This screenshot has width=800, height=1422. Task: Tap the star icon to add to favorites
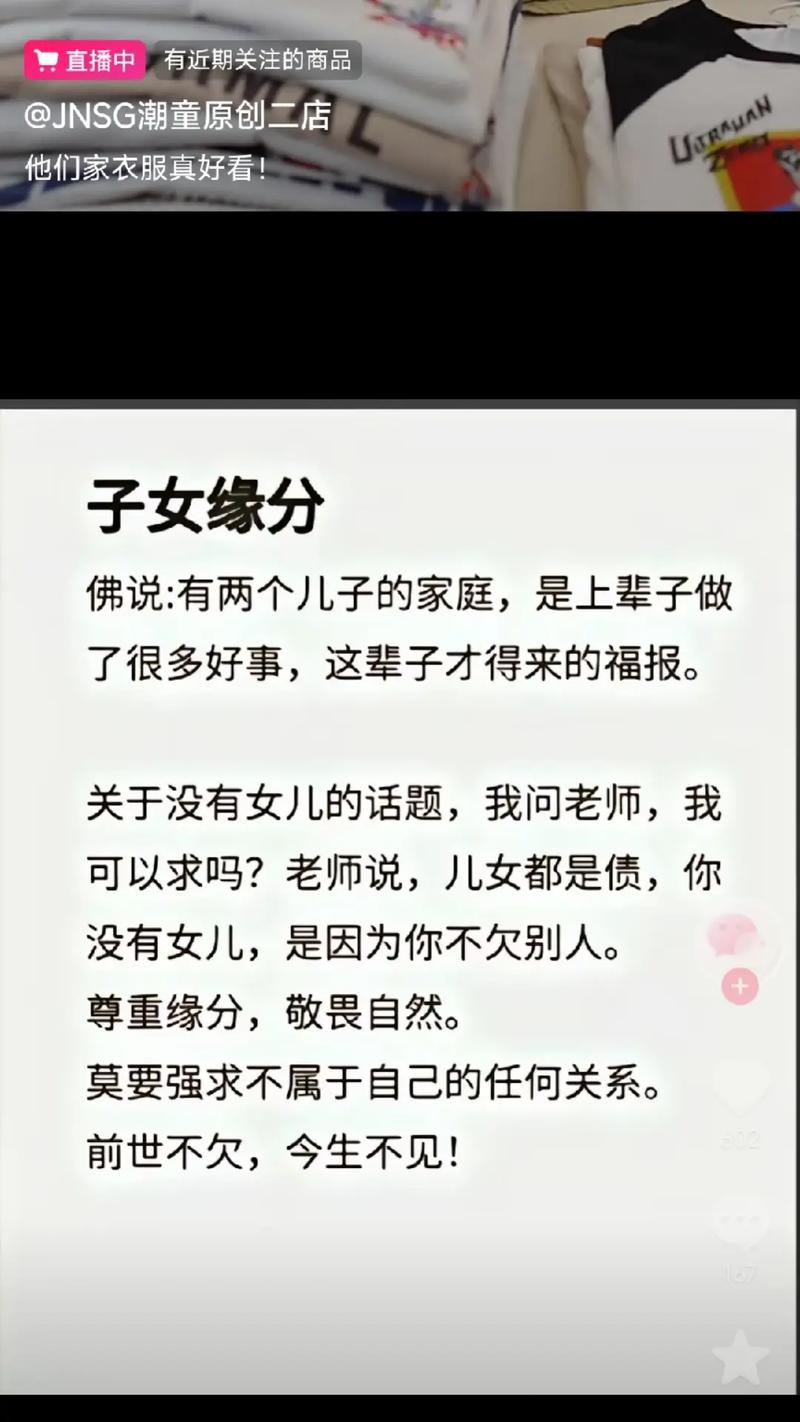tap(738, 1358)
